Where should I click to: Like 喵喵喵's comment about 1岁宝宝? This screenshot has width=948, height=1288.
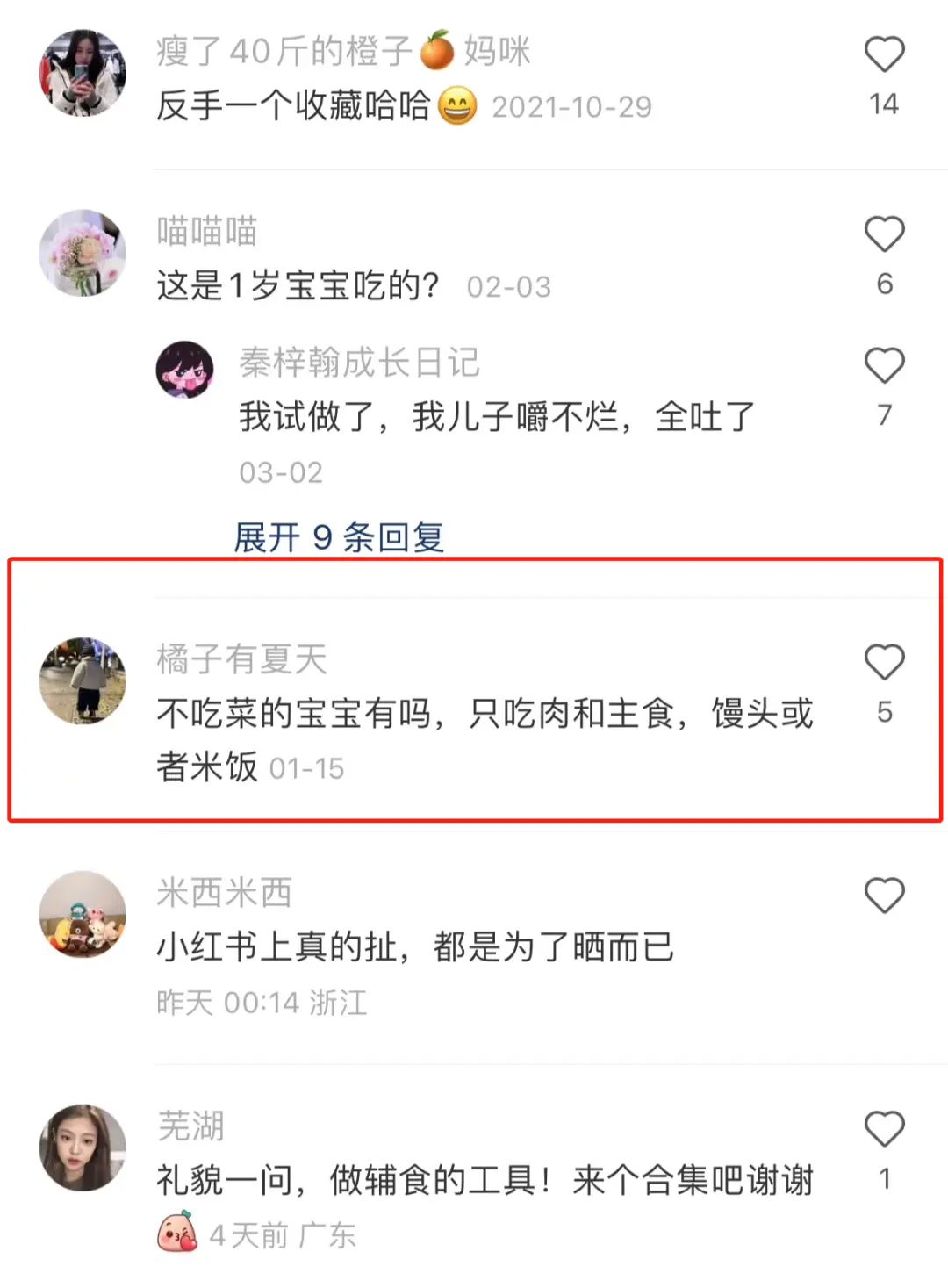[884, 234]
